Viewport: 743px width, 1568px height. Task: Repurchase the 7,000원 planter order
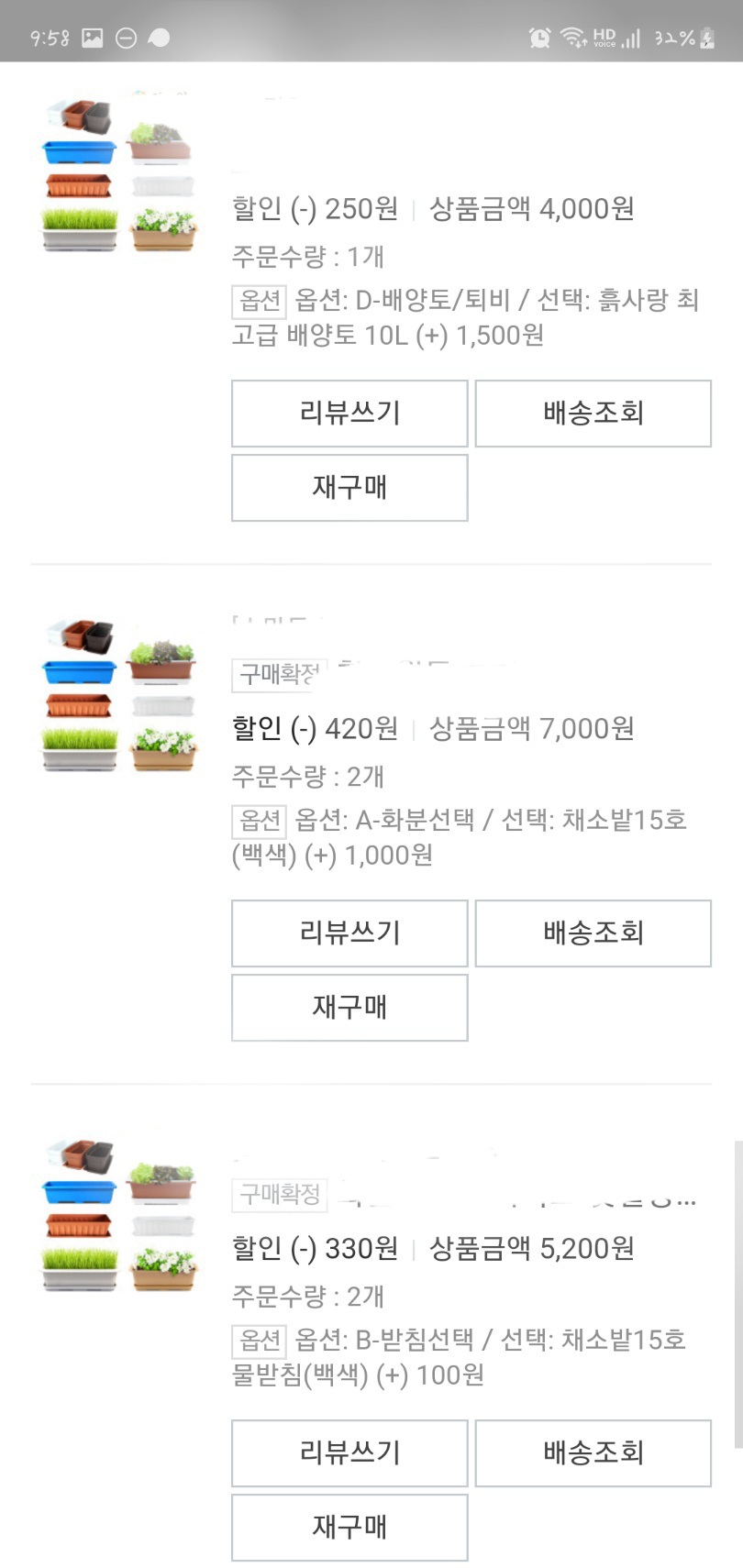[349, 1008]
